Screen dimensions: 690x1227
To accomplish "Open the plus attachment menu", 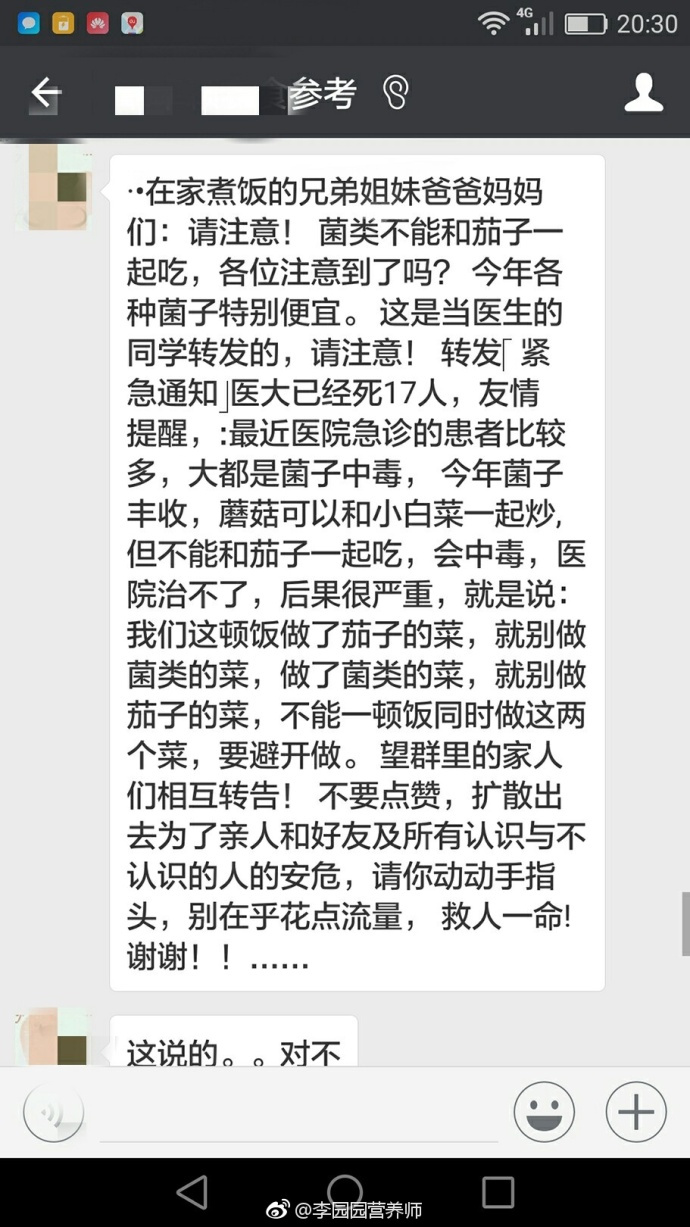I will (x=636, y=1112).
